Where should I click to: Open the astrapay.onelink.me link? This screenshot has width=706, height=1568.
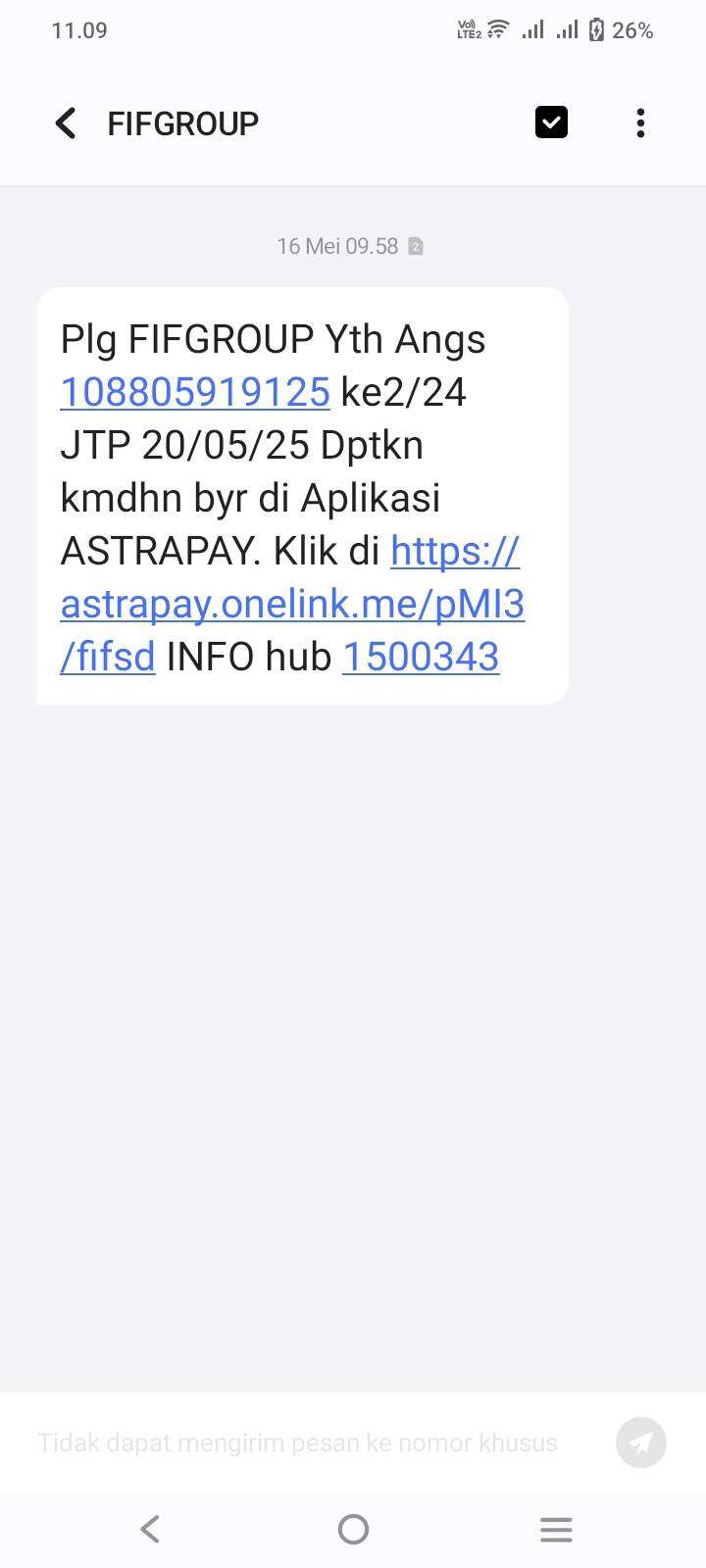(x=292, y=604)
